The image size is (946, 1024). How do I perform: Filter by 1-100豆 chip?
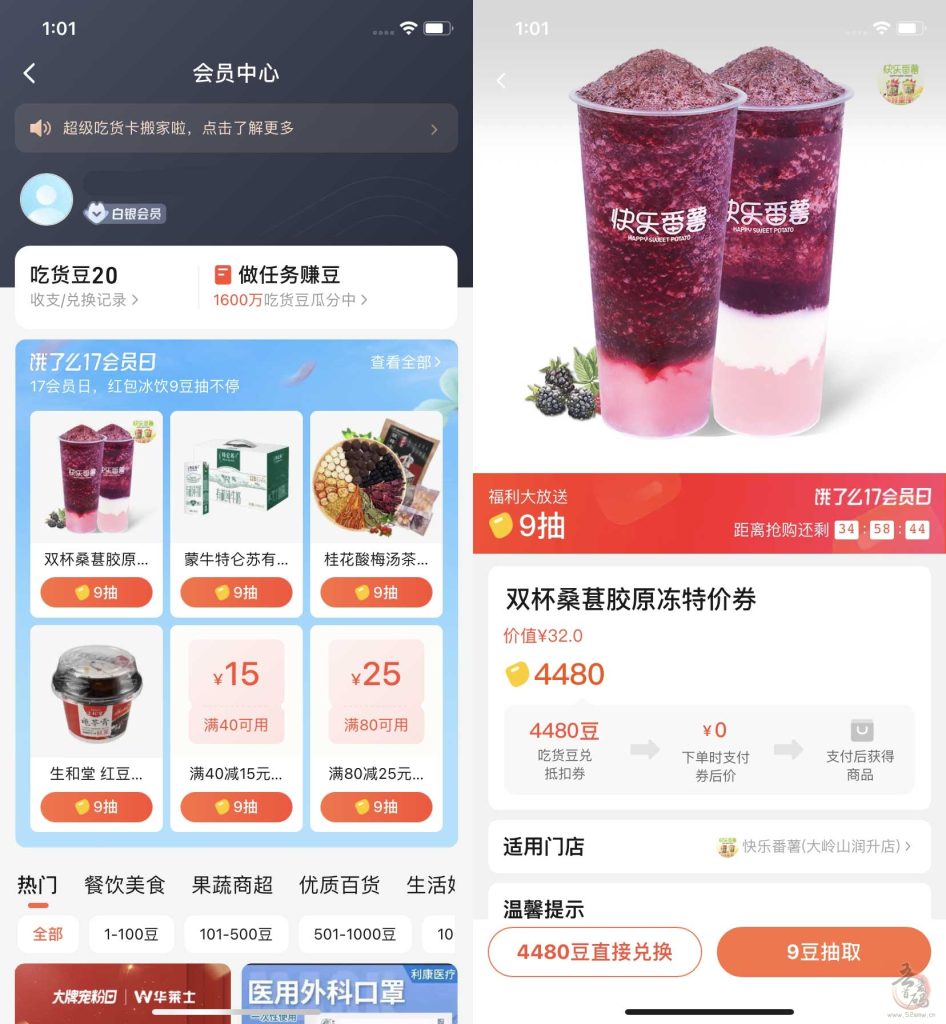pos(131,934)
